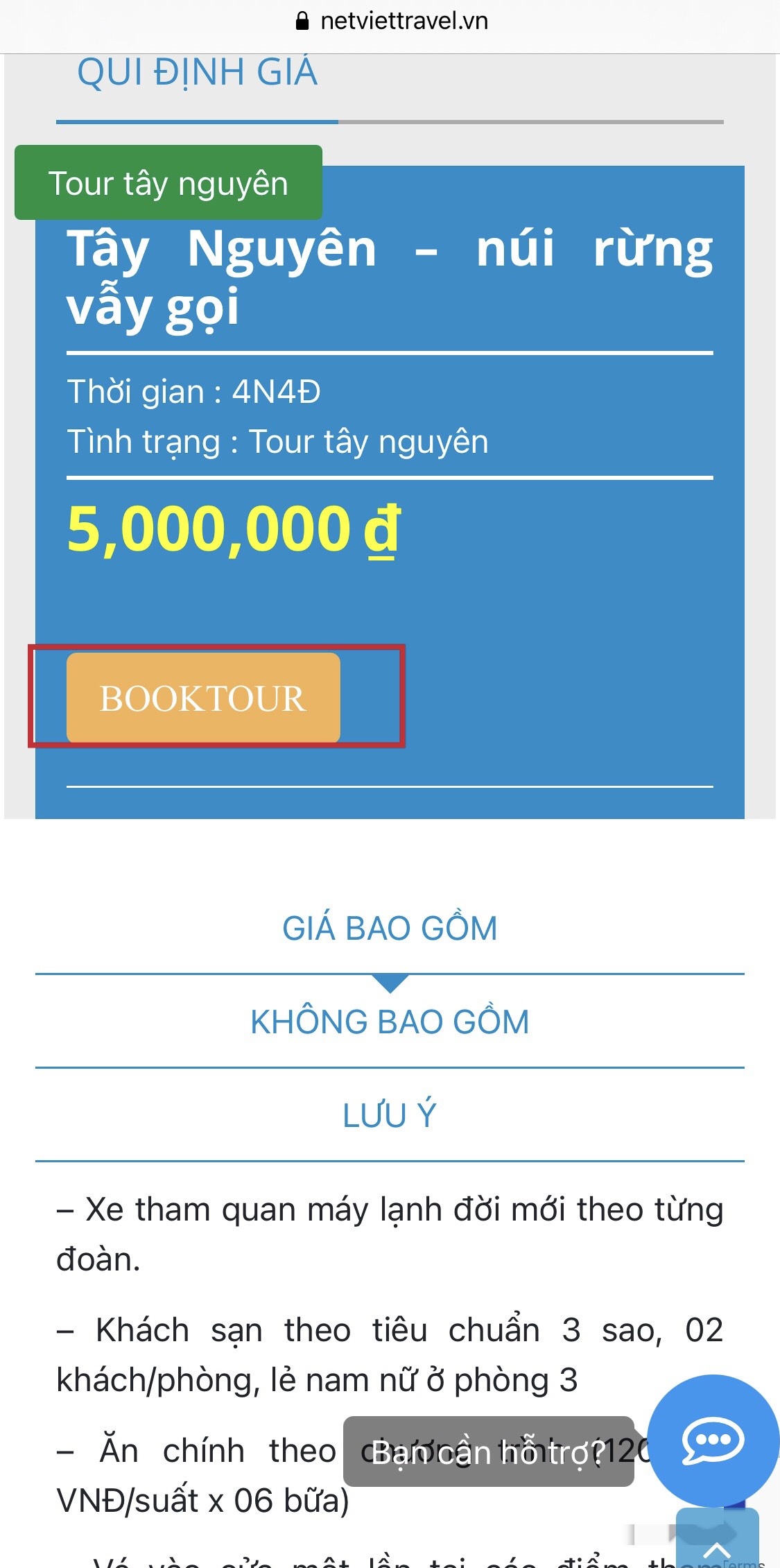Tap the scroll-to-top arrow button
The width and height of the screenshot is (780, 1568).
717,1540
